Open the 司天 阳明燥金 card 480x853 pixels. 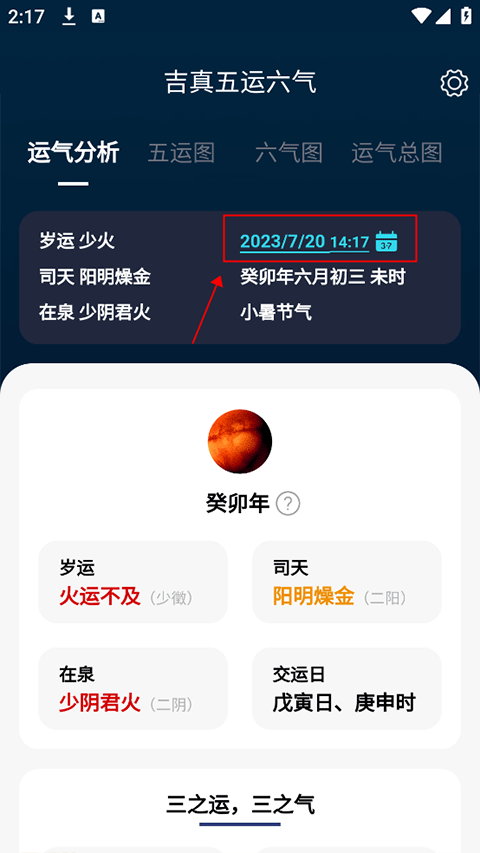347,582
